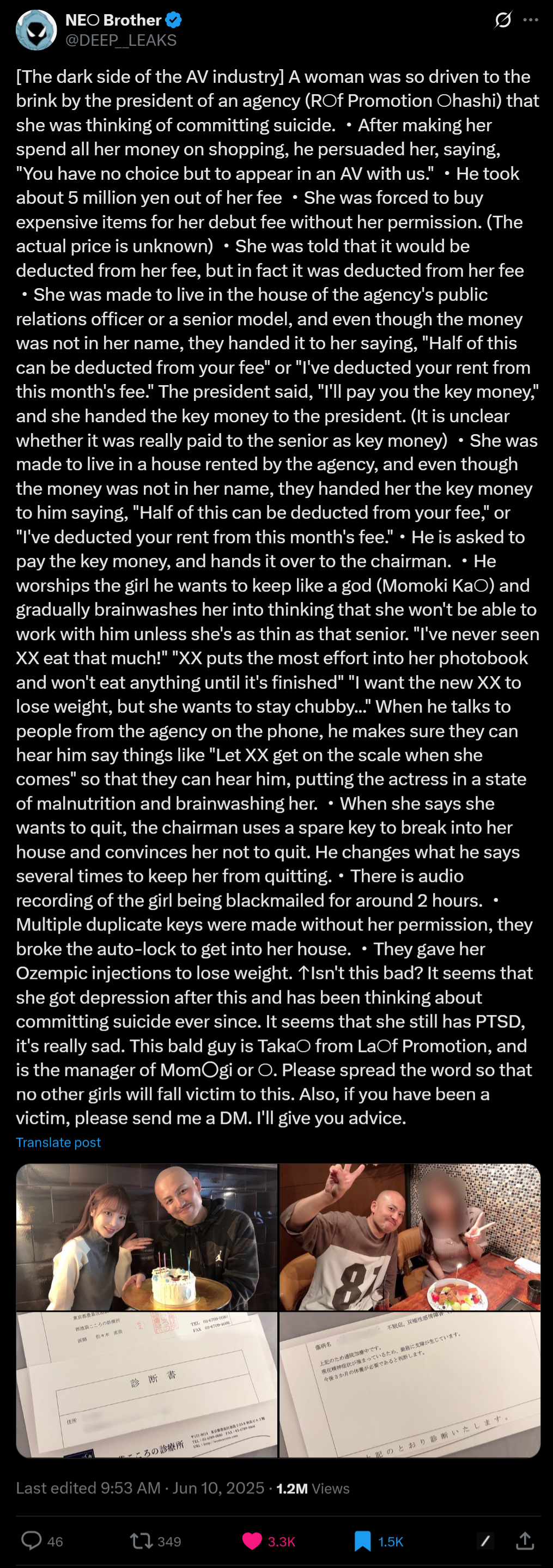Tap the slash icon beside share
The image size is (553, 1568).
click(485, 1541)
